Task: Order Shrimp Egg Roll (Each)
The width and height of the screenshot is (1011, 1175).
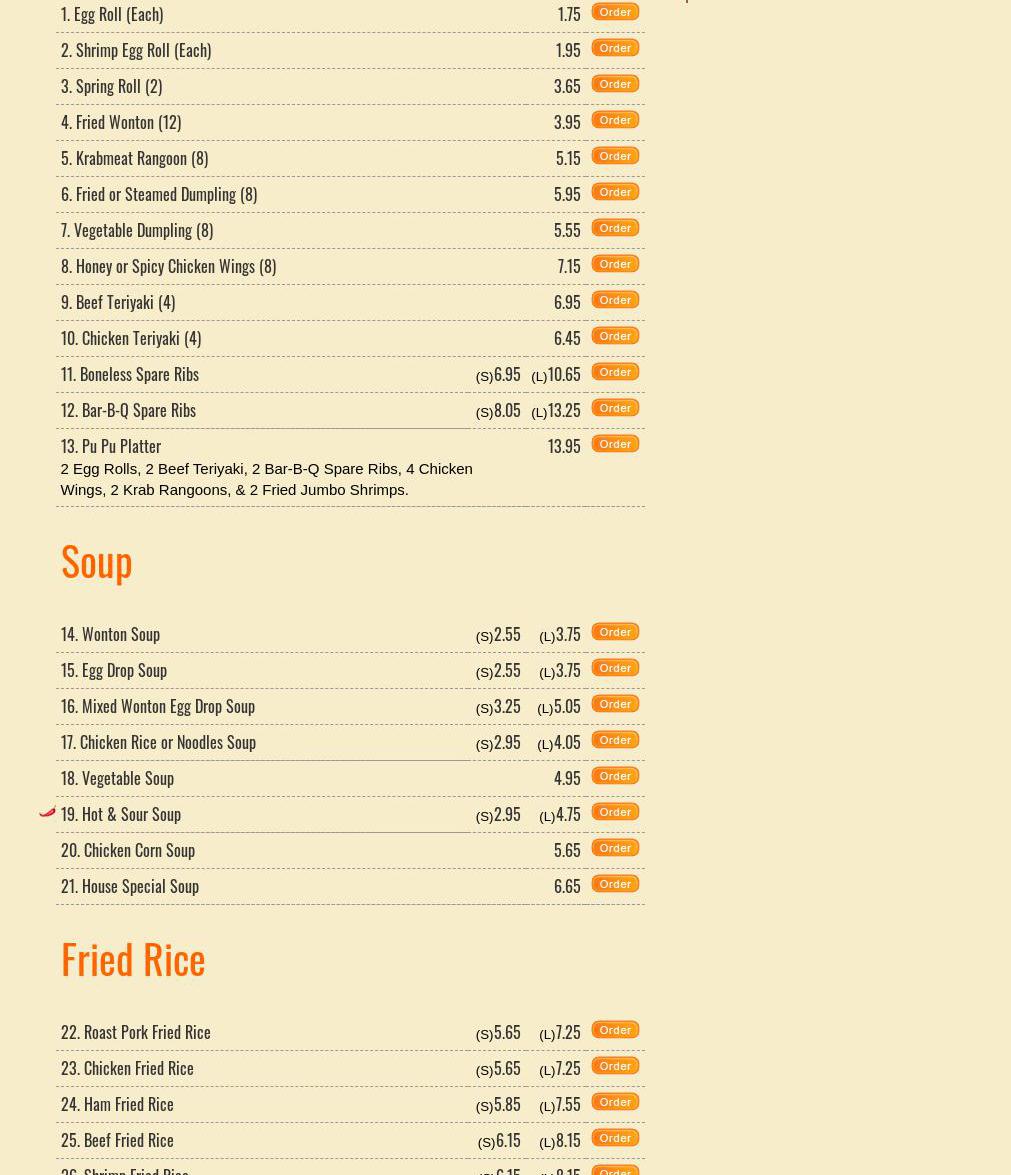Action: tap(615, 48)
